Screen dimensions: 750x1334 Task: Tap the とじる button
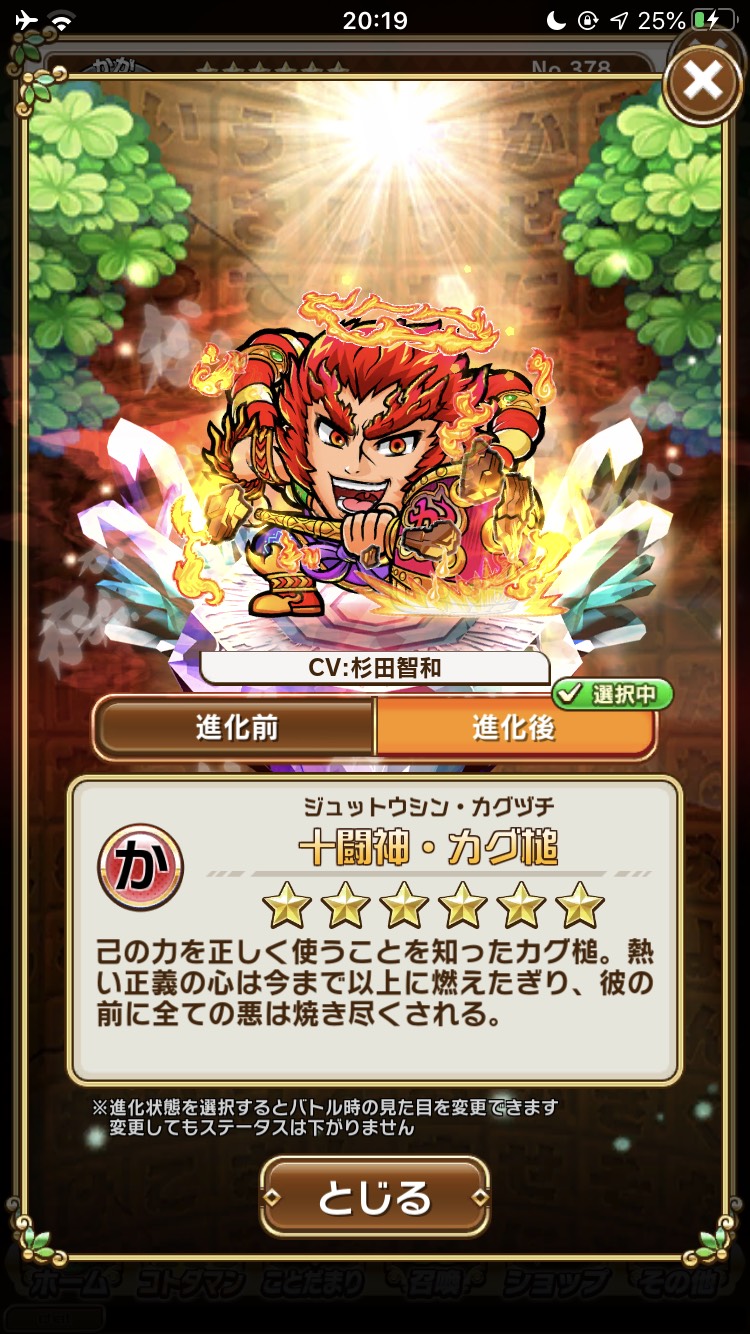(x=375, y=1196)
